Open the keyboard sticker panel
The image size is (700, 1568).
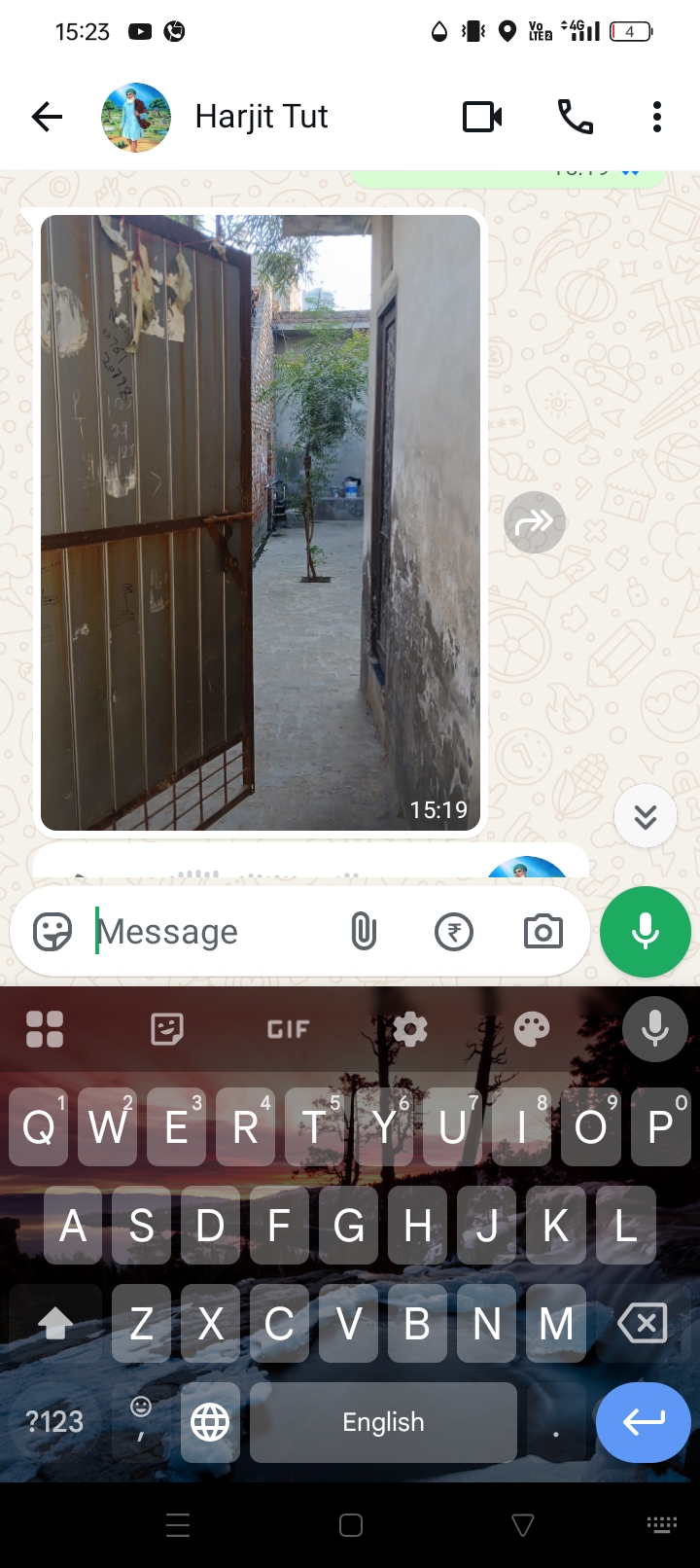point(167,1029)
